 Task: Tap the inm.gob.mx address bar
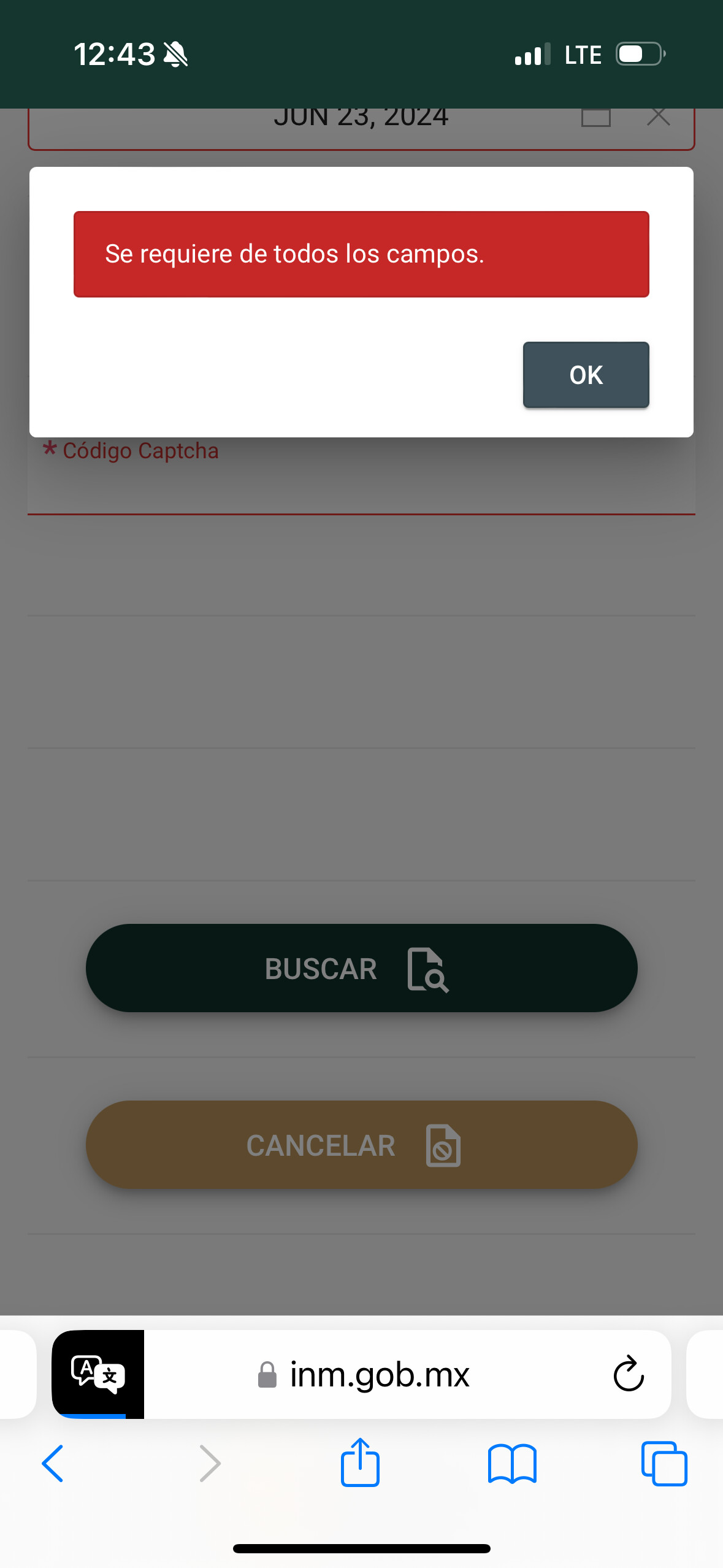(x=379, y=1374)
